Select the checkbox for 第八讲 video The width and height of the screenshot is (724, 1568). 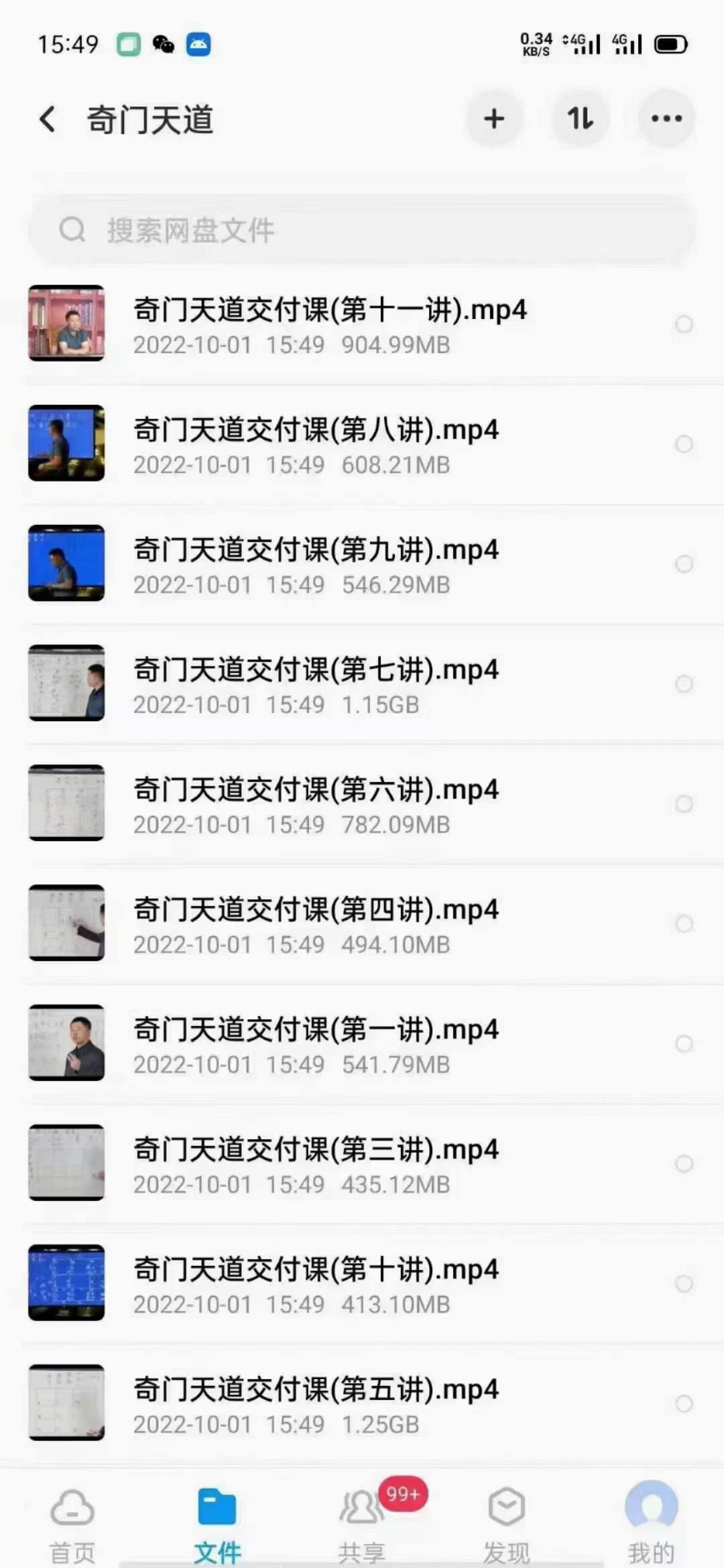tap(684, 444)
